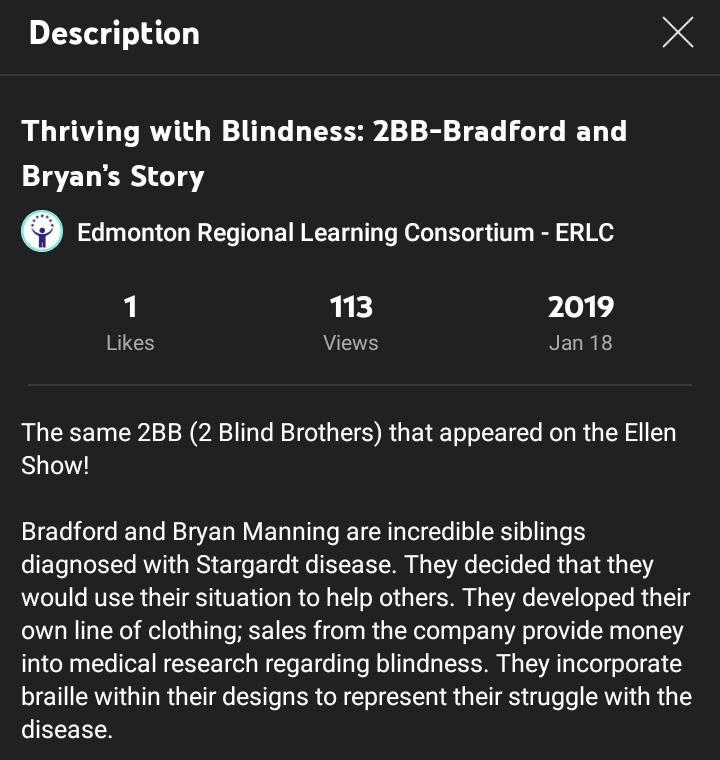Close the Description panel
This screenshot has width=720, height=760.
(x=677, y=33)
